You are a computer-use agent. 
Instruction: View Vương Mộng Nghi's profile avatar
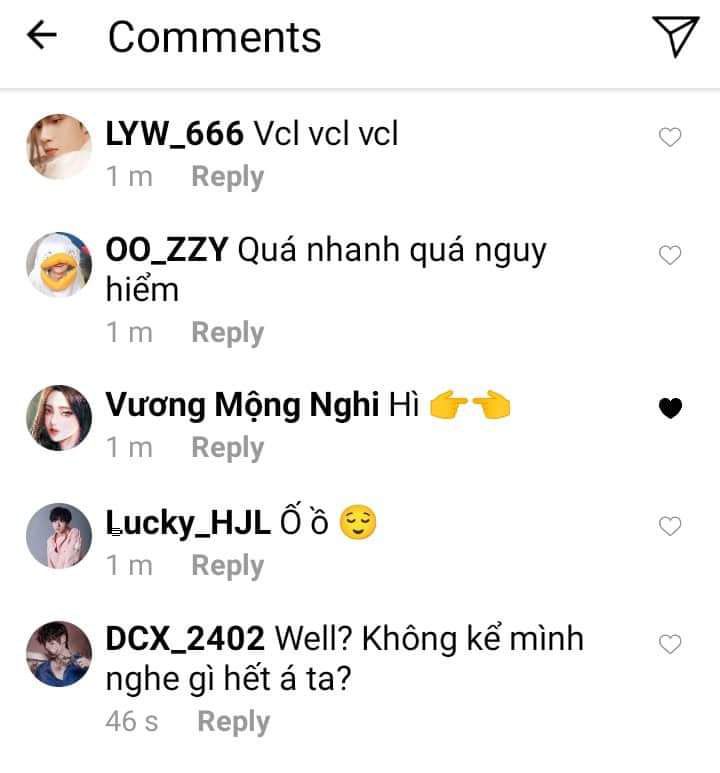[x=58, y=417]
